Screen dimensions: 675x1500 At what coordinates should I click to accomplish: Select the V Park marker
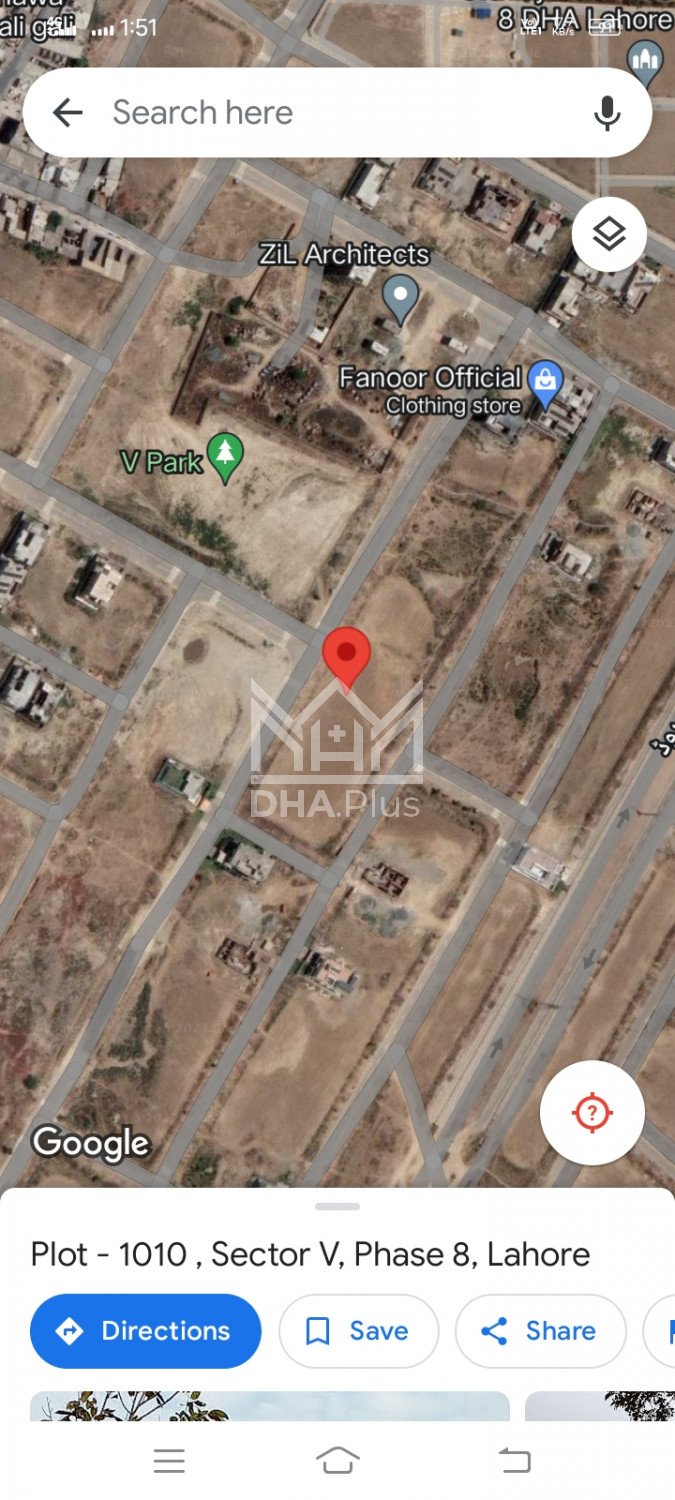(226, 459)
